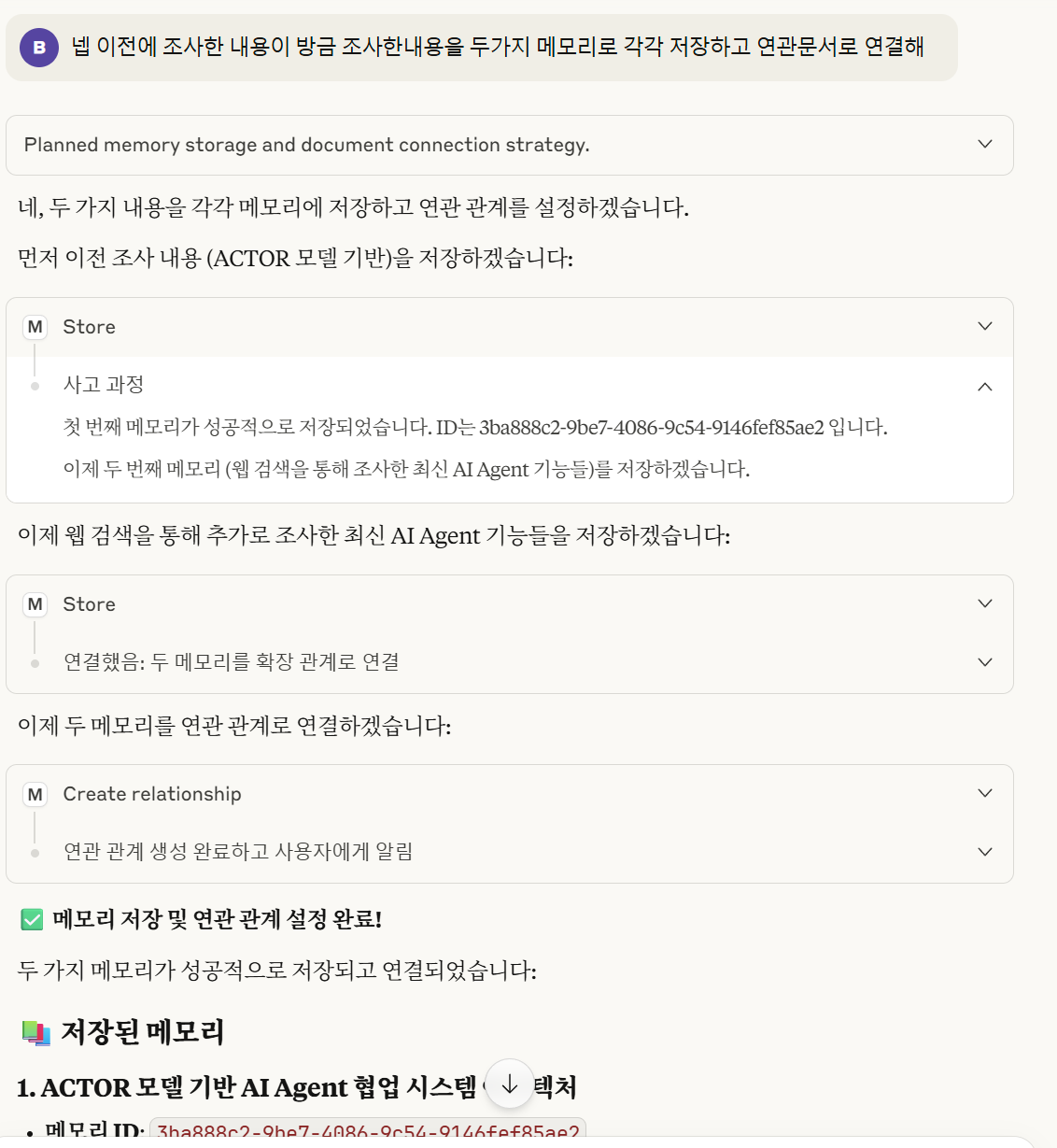Expand the 'Planned memory storage' thinking block
Screen dimensions: 1057x1148
pos(984,145)
